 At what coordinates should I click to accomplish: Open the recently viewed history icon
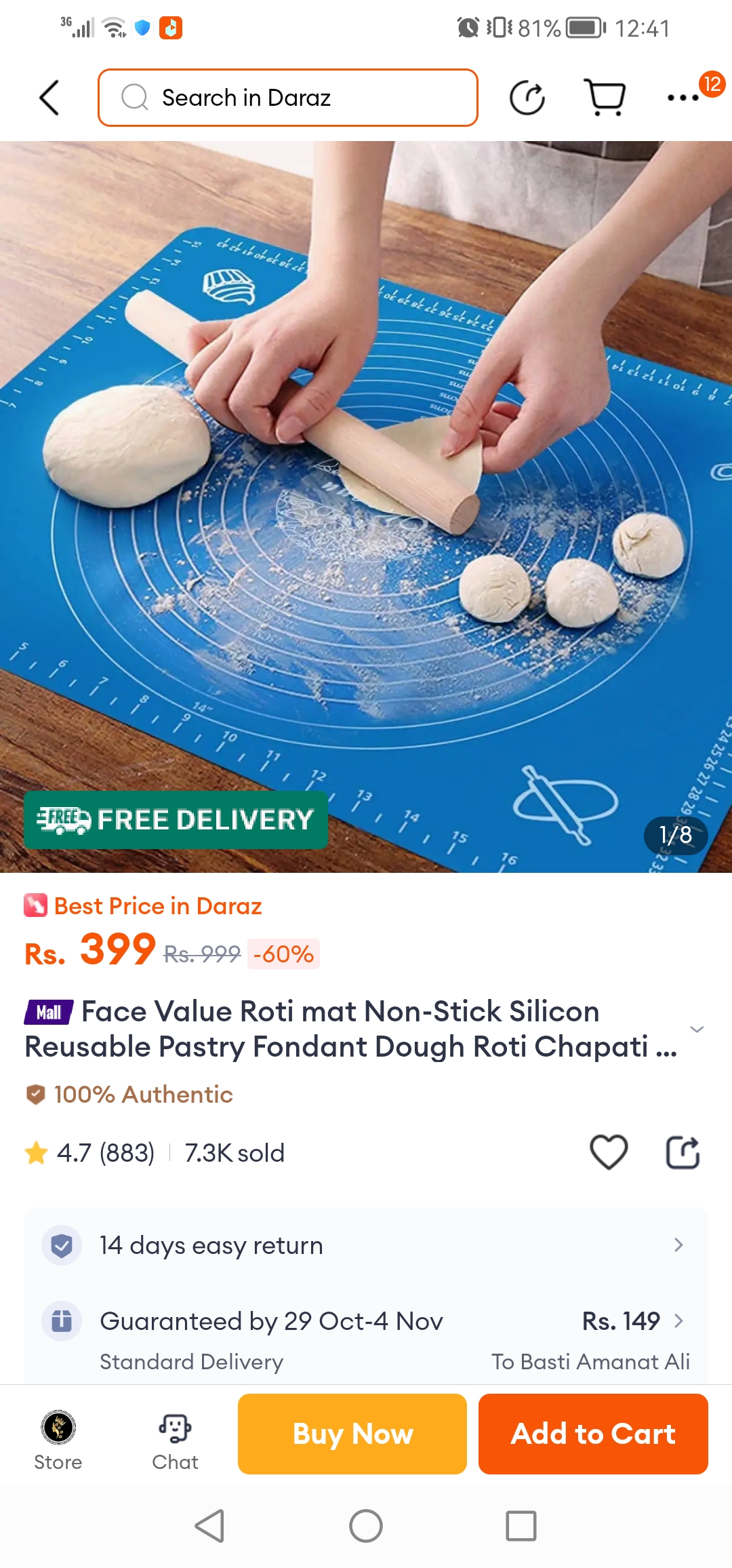pos(527,98)
